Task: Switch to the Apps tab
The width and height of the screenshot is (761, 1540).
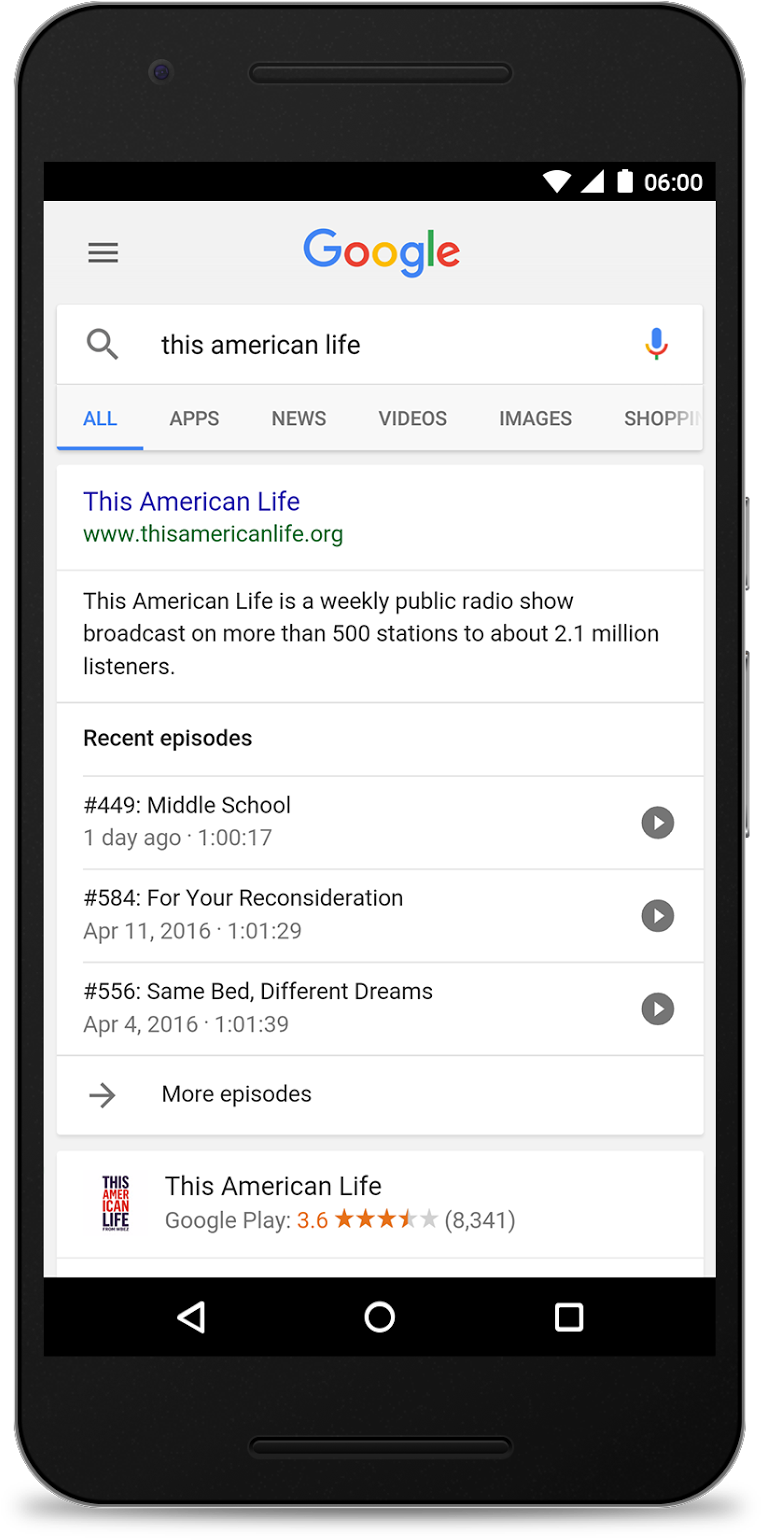Action: [194, 419]
